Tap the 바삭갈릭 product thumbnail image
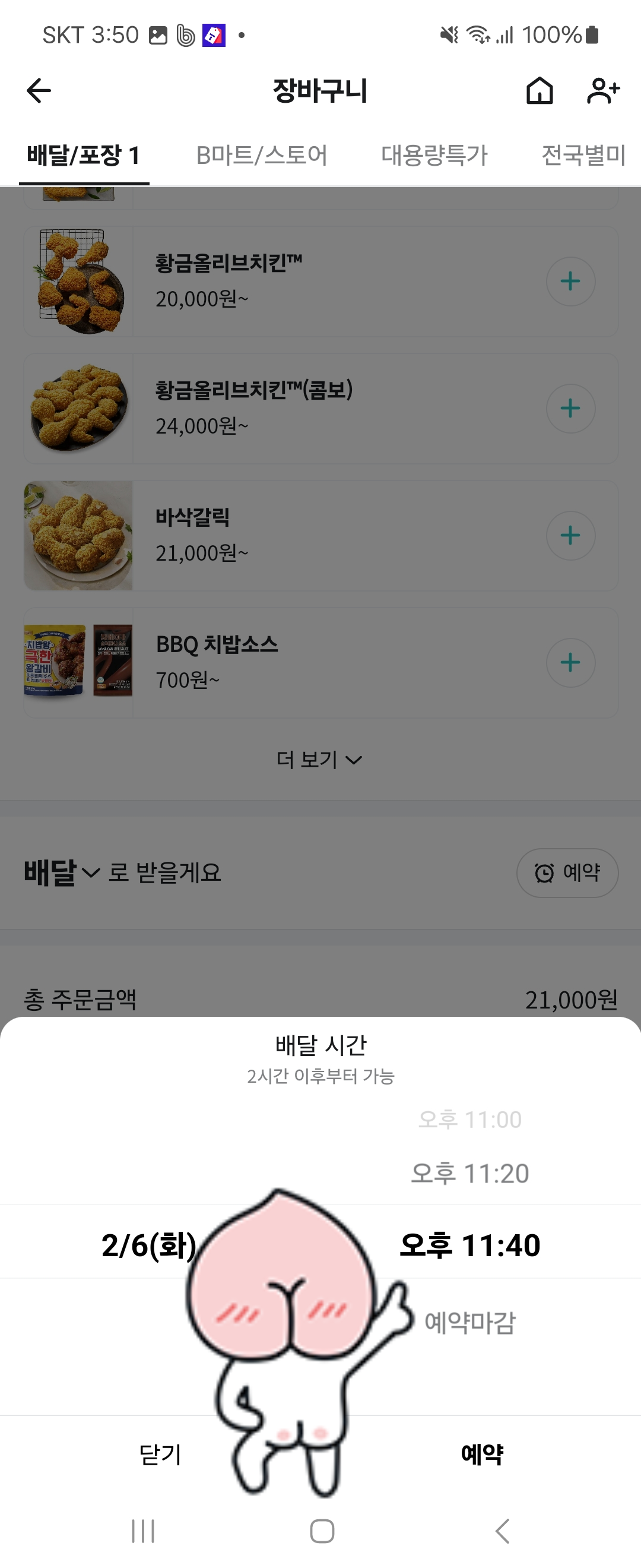This screenshot has width=641, height=1568. click(x=79, y=536)
